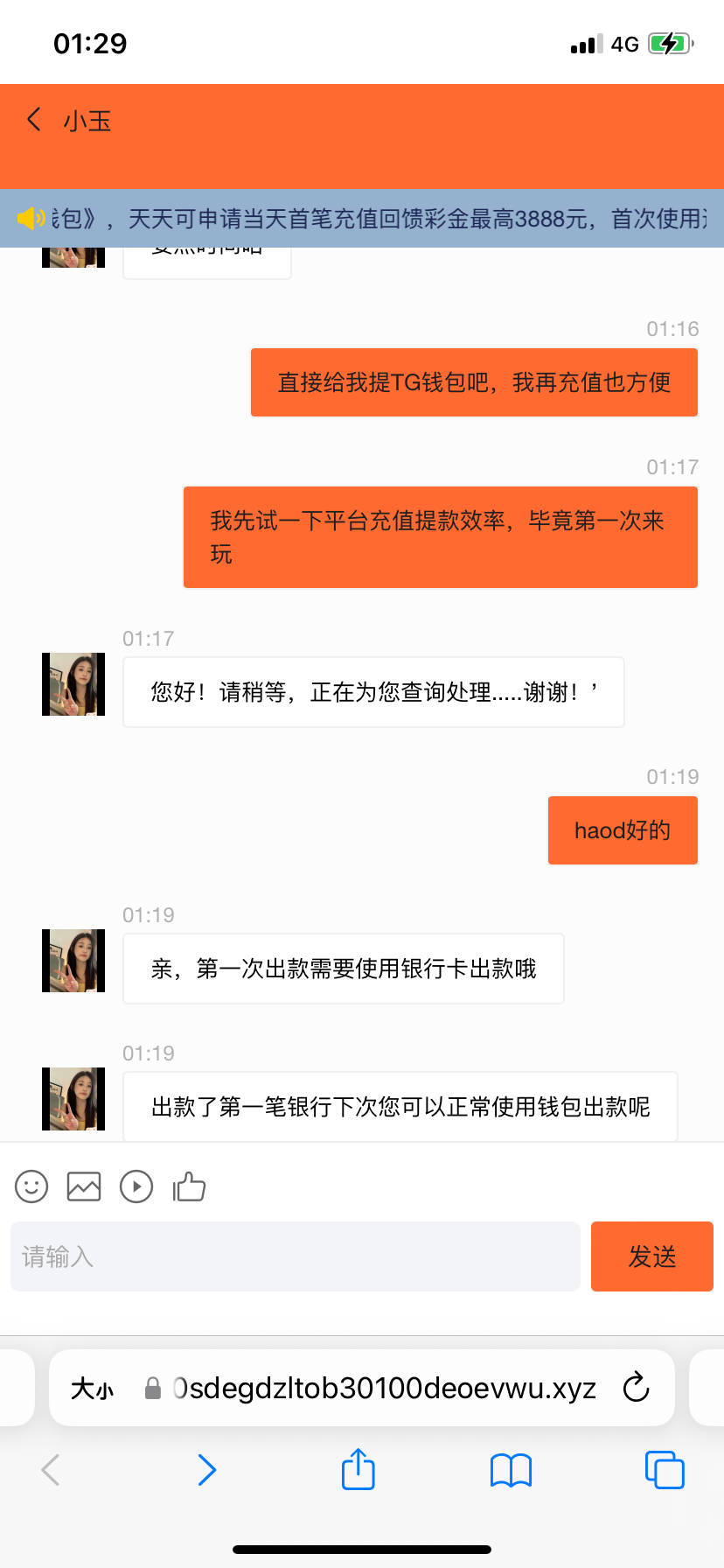Image resolution: width=724 pixels, height=1568 pixels.
Task: Open the emoji picker
Action: tap(31, 1186)
